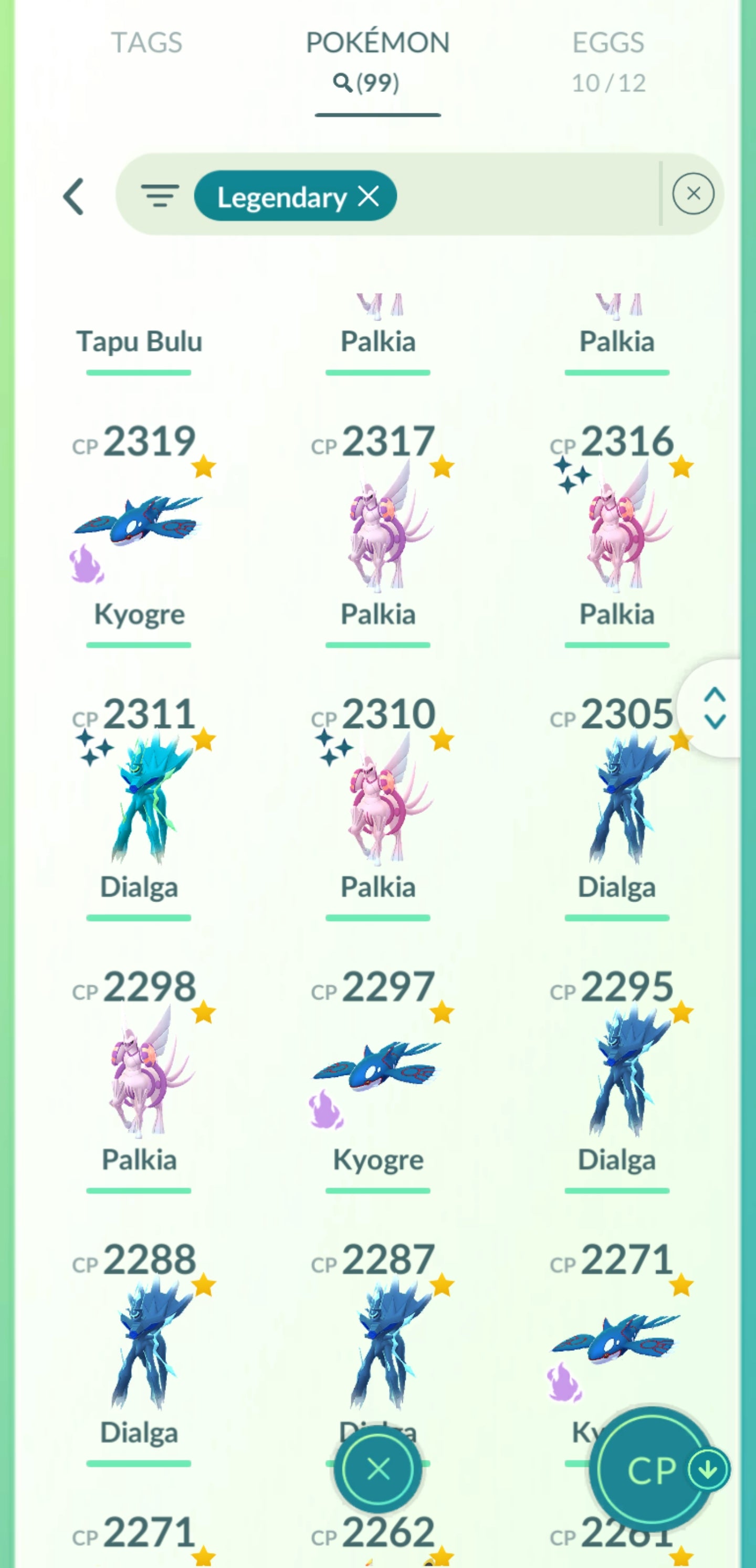View the shiny Dialga with CP 2311
The width and height of the screenshot is (756, 1568).
pos(139,798)
